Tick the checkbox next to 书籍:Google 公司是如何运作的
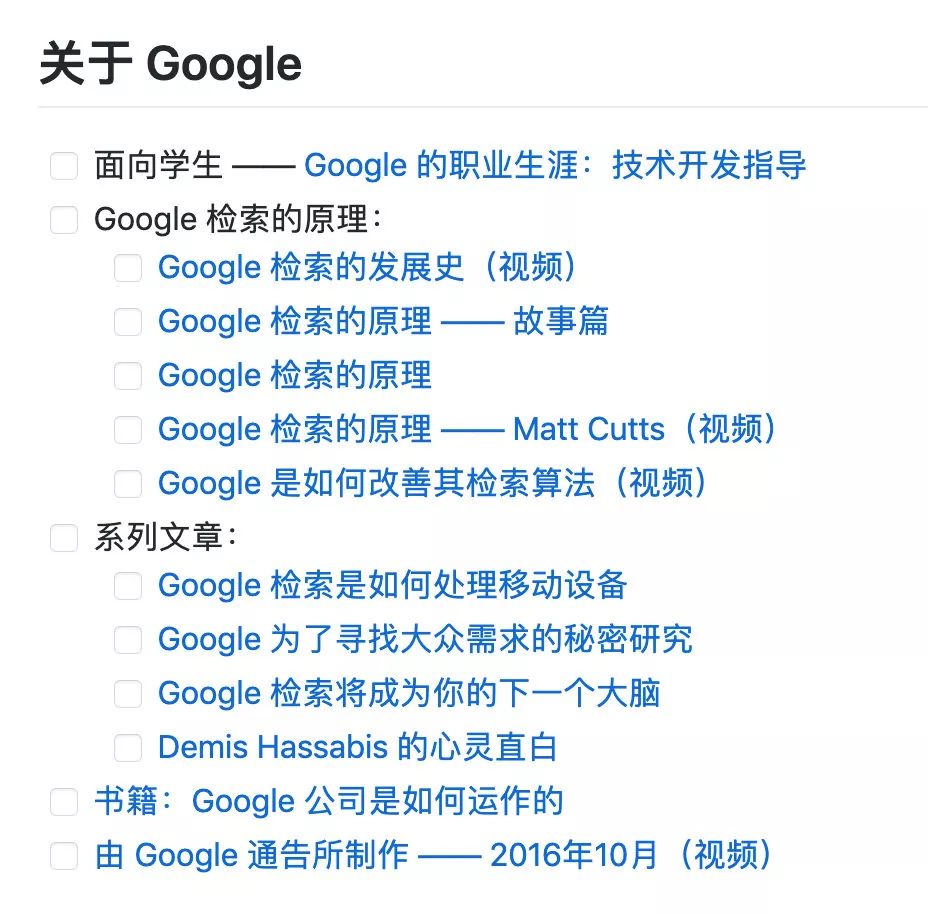 (64, 802)
